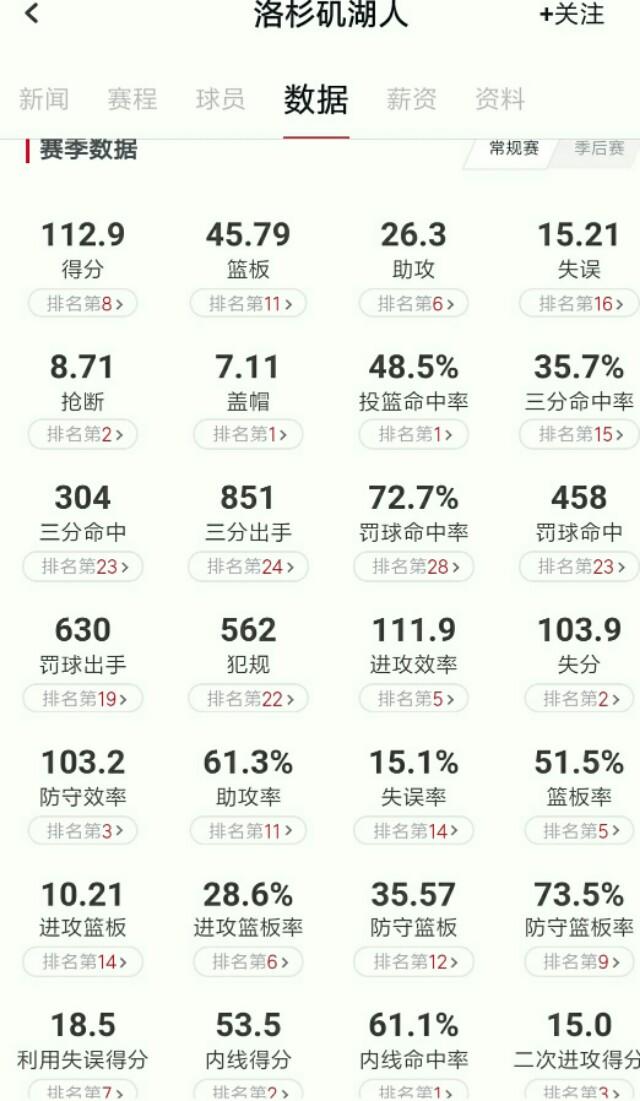Open the 资料 tab
This screenshot has width=640, height=1101.
tap(499, 99)
